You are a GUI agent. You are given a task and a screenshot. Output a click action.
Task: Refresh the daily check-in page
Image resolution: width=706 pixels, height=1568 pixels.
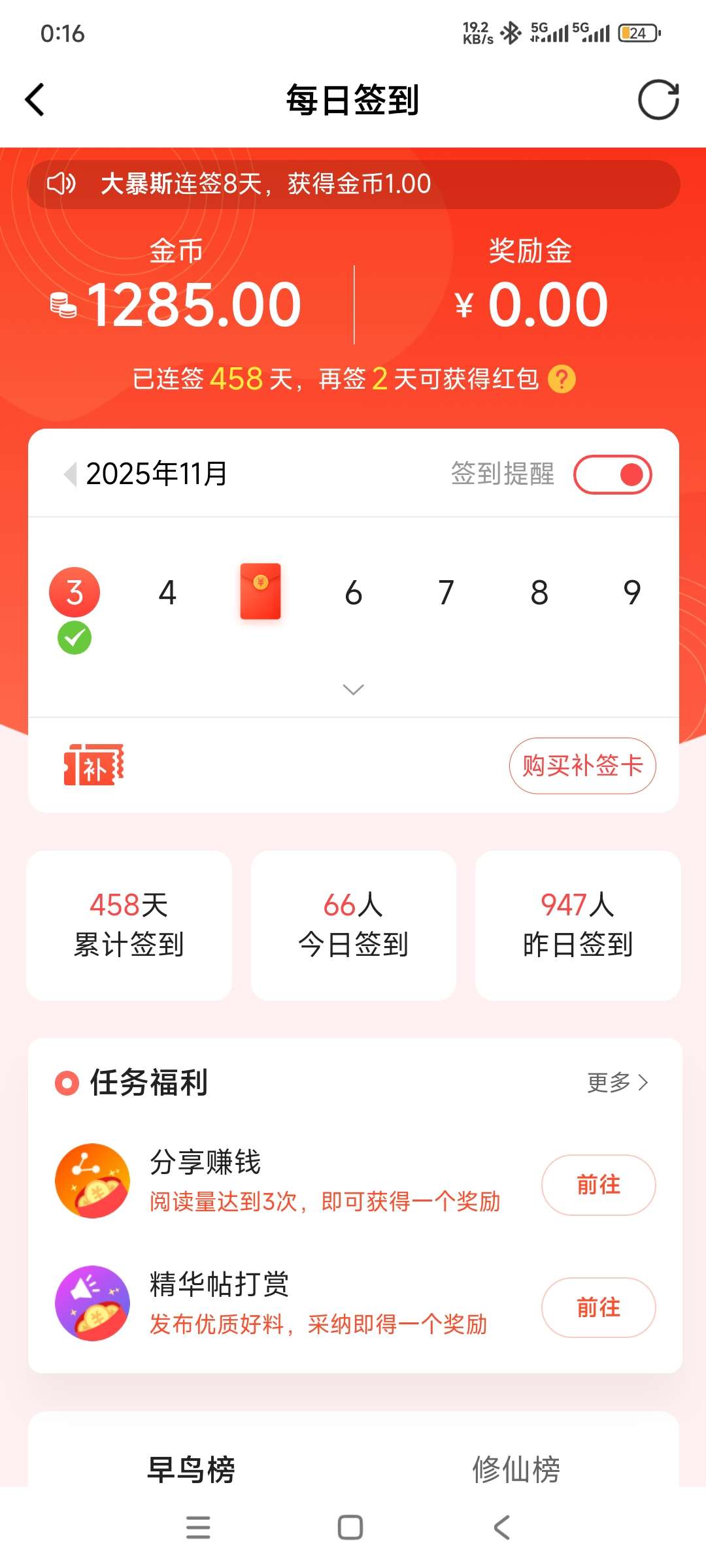[658, 100]
